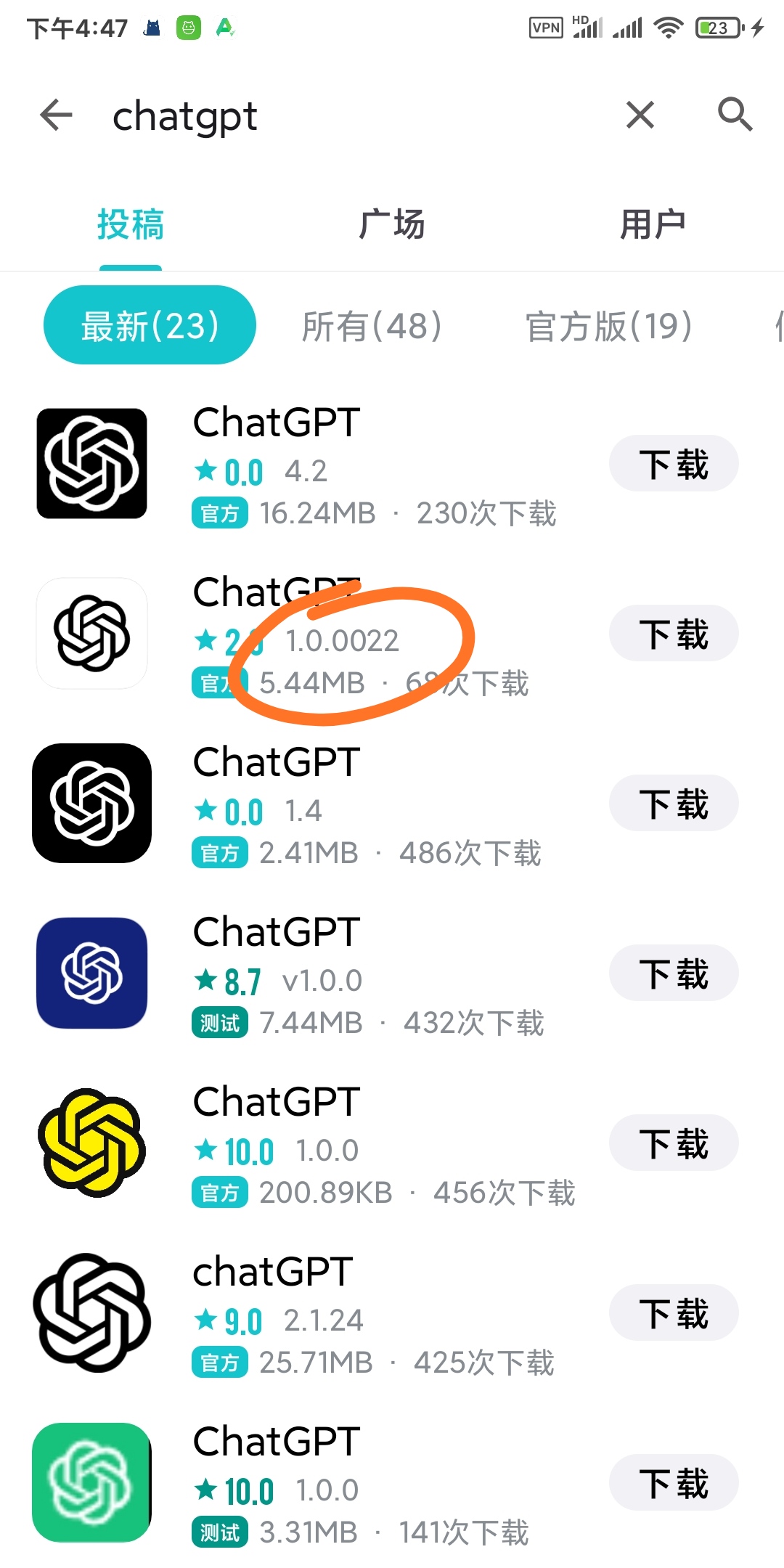Download ChatGPT version 1.4
Image resolution: width=784 pixels, height=1568 pixels.
673,804
